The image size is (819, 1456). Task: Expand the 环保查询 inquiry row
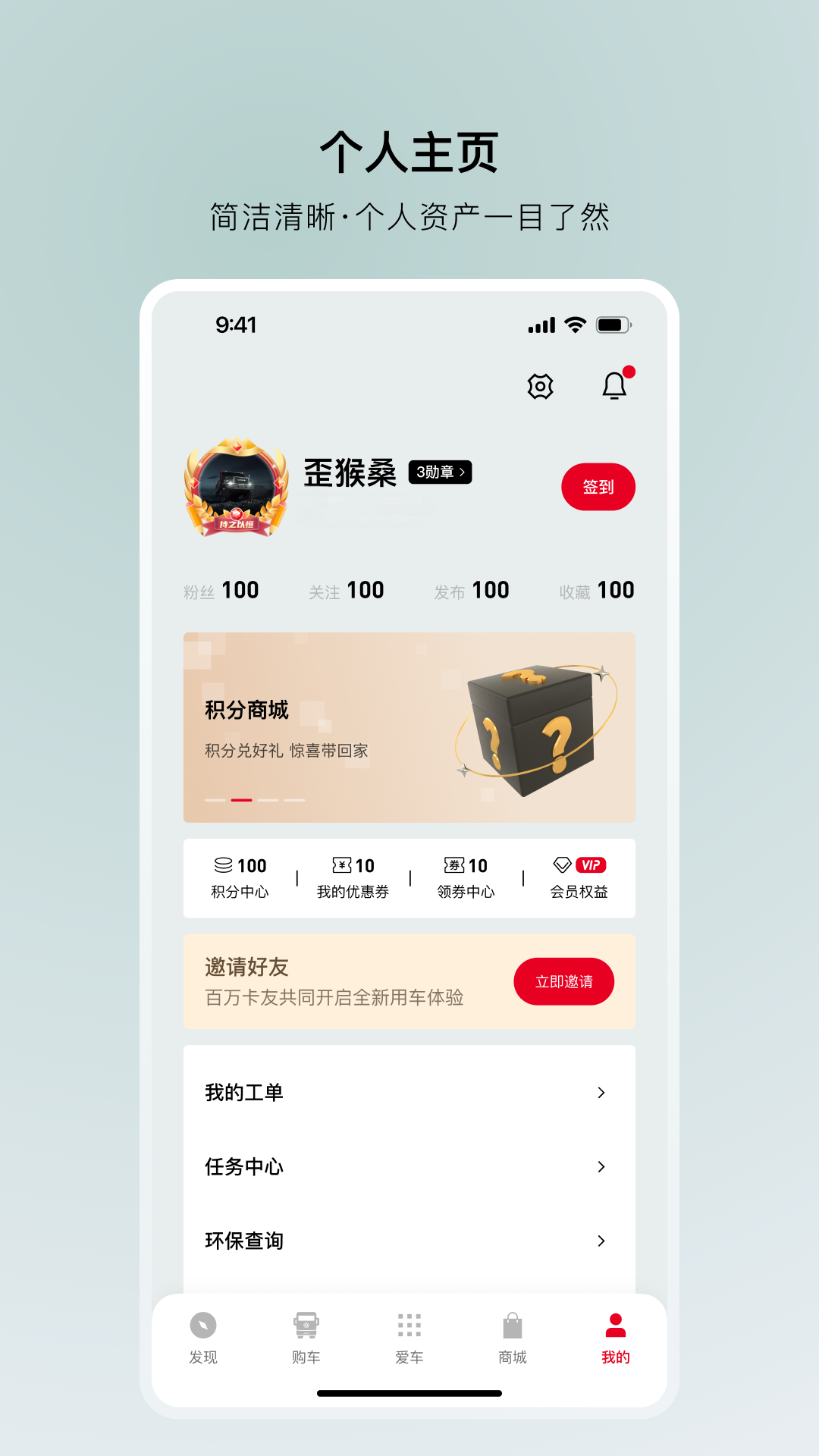[x=409, y=1241]
